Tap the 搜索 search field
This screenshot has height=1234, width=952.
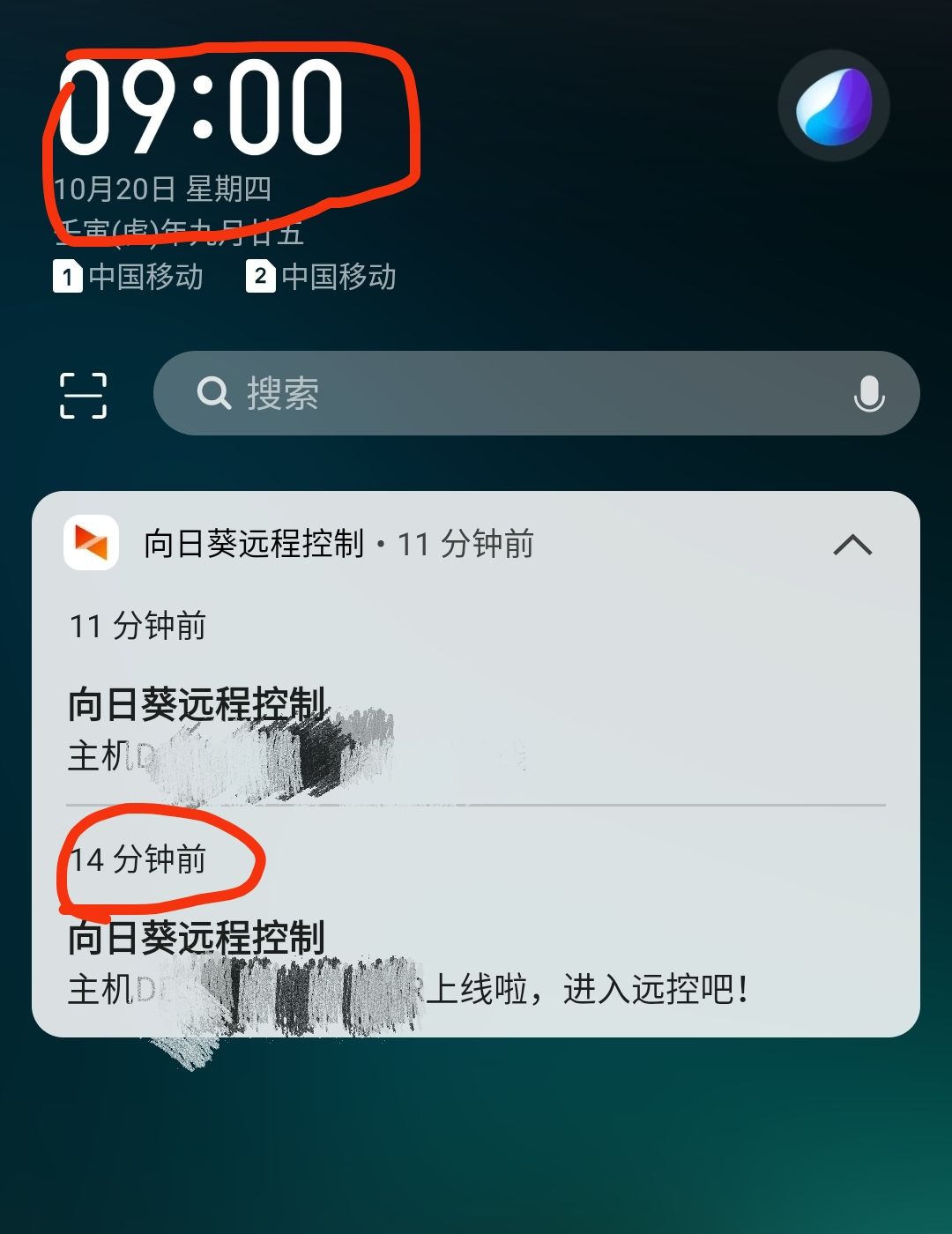[x=494, y=393]
